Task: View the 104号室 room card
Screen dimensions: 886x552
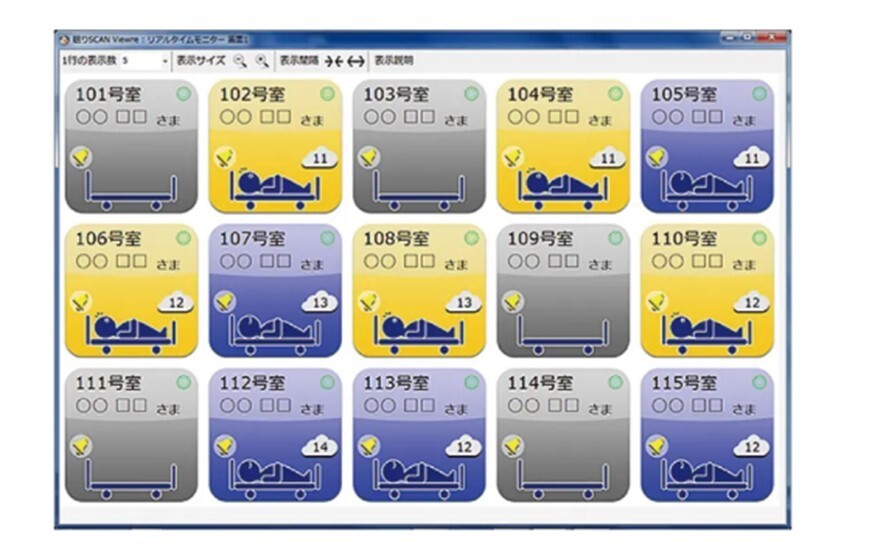Action: (x=563, y=147)
